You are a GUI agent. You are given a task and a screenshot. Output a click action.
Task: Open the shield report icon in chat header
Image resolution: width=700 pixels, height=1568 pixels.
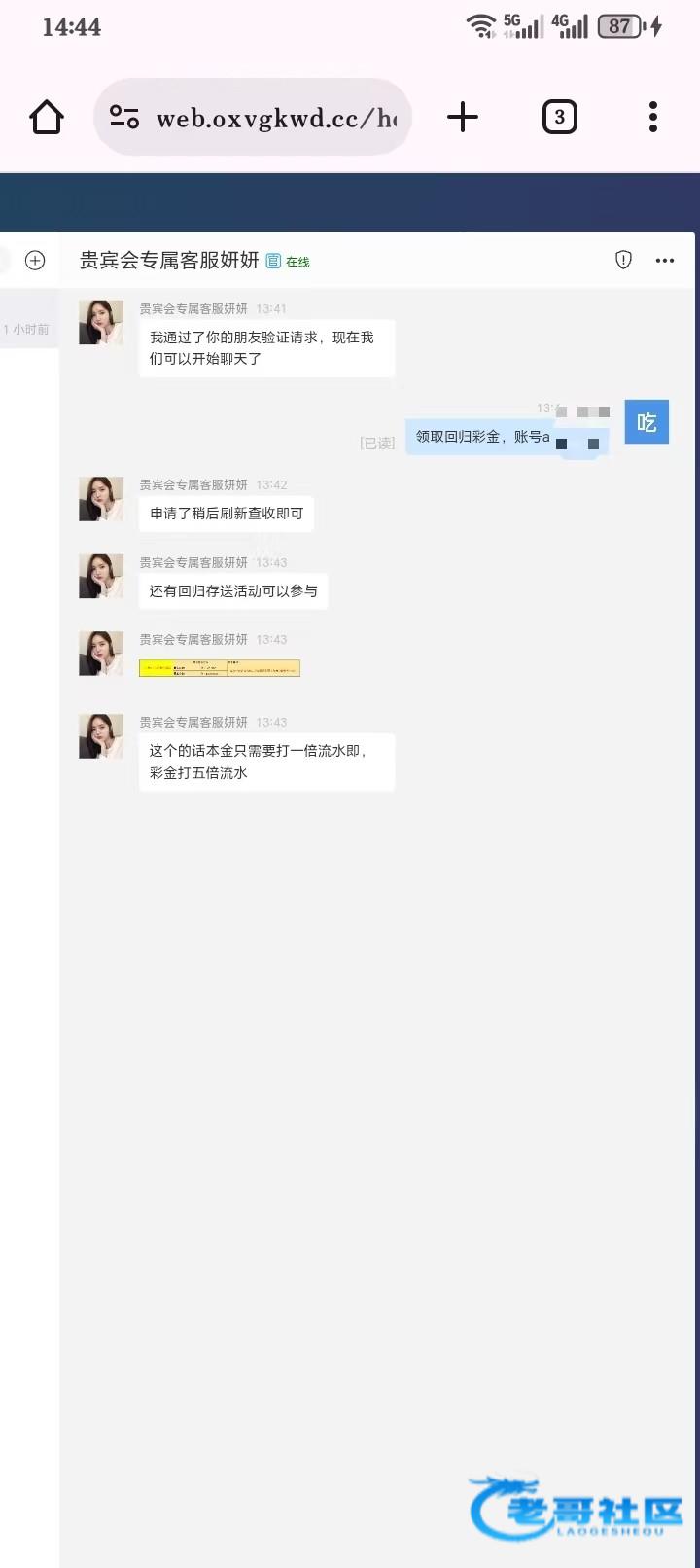click(x=623, y=260)
